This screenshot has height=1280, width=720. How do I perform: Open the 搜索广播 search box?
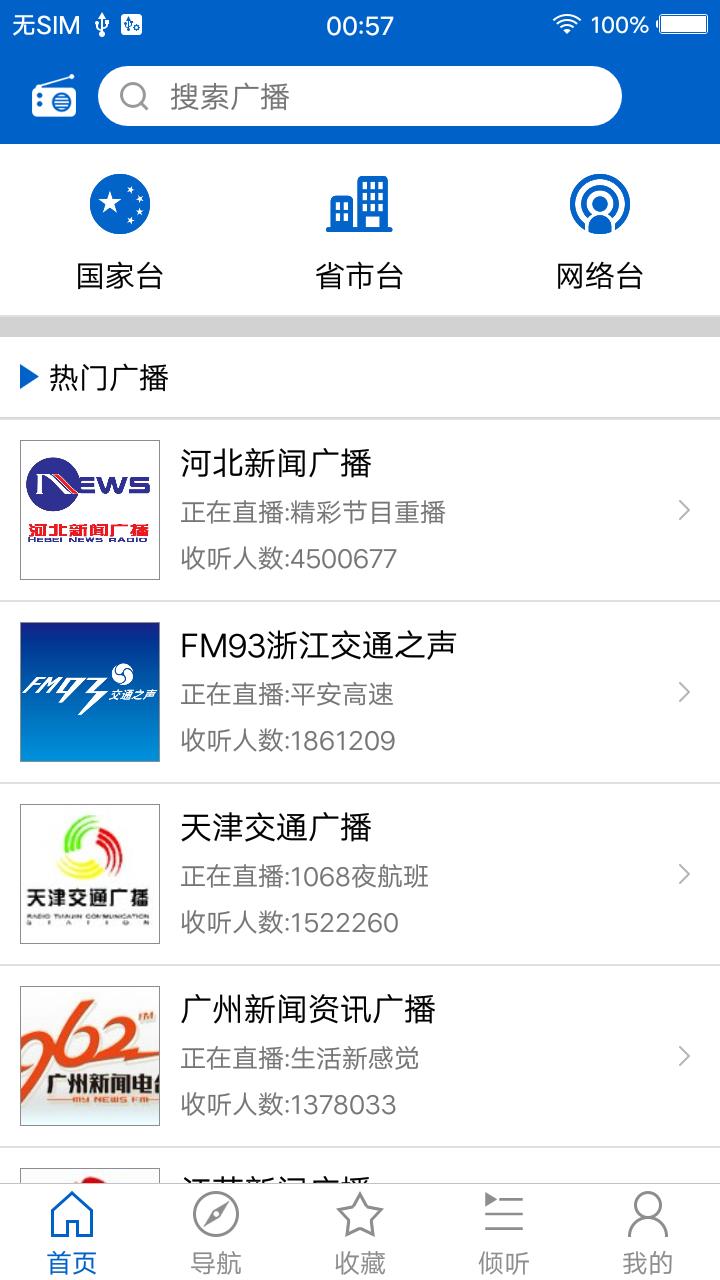360,97
